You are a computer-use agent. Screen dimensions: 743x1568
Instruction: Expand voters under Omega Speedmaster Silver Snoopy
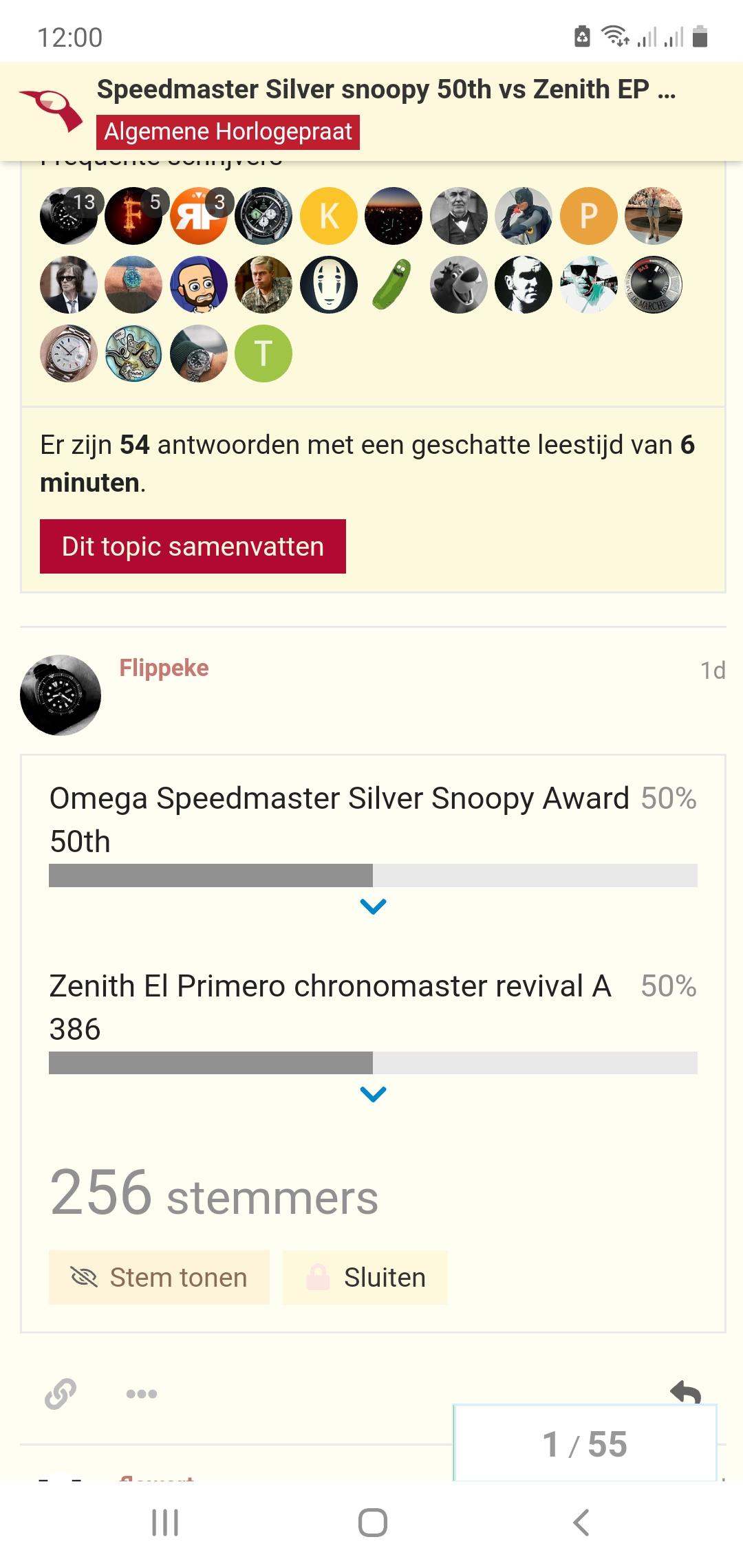click(373, 906)
